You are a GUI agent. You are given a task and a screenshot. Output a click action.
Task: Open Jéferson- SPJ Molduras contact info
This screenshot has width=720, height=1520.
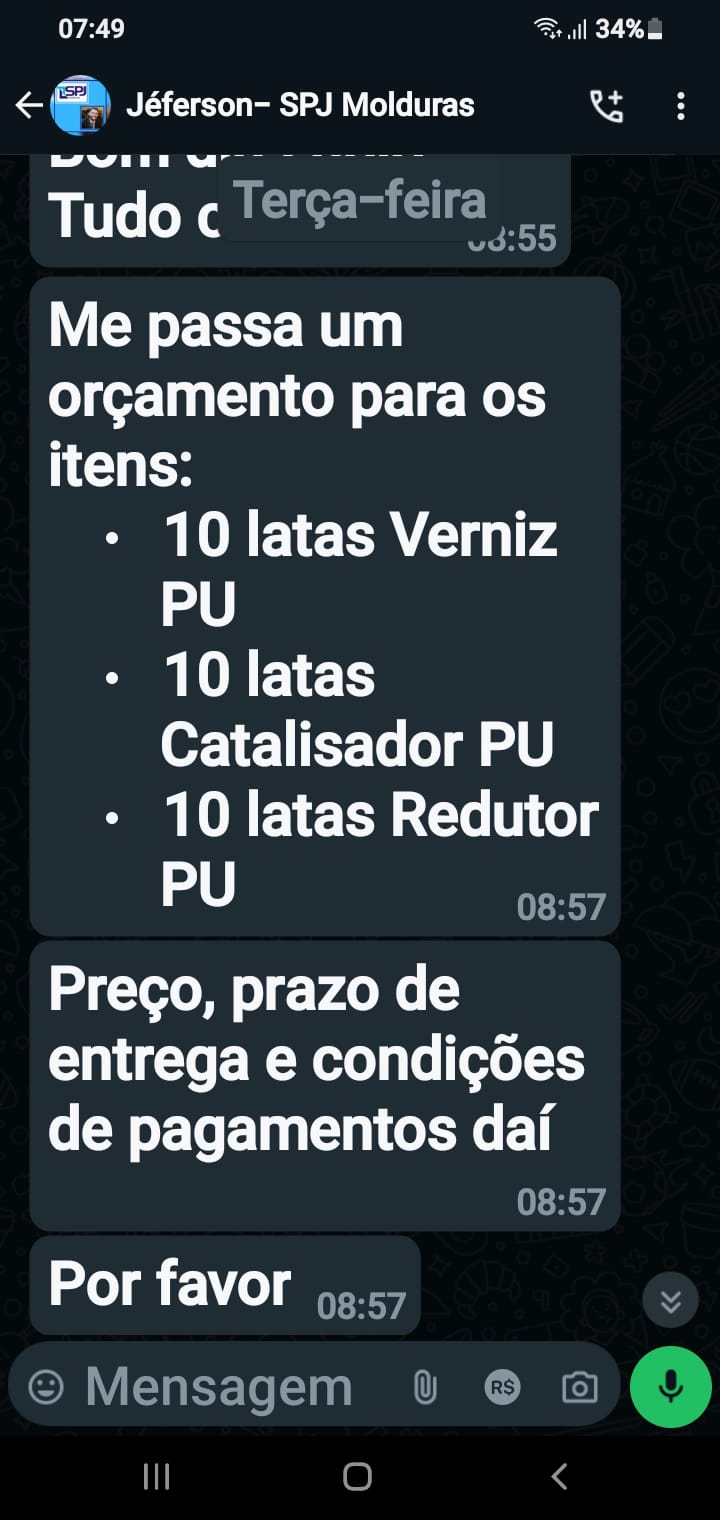click(x=300, y=105)
